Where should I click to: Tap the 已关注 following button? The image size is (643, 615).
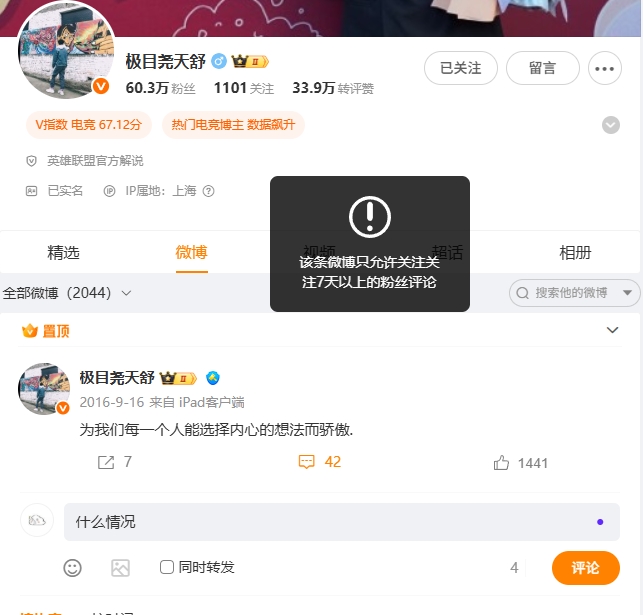460,68
